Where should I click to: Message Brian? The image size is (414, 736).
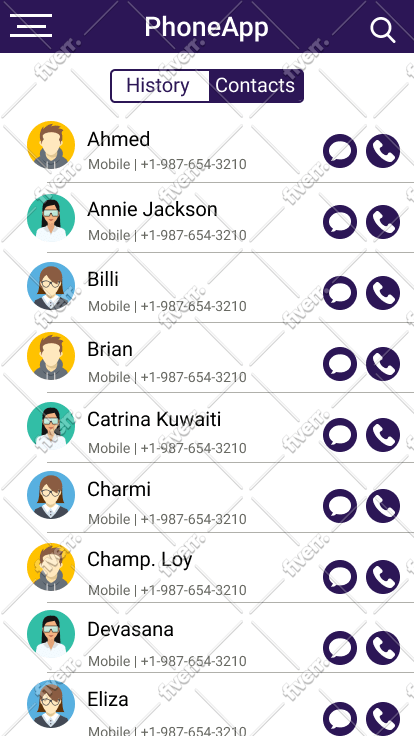[x=340, y=364]
